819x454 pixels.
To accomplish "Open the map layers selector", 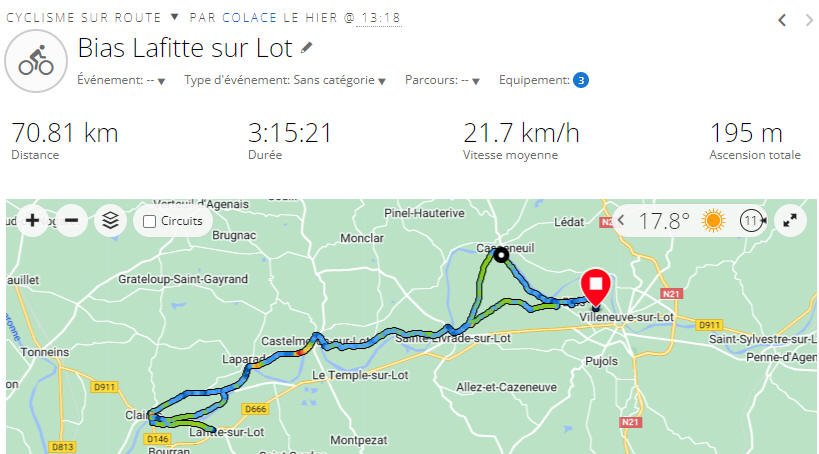I will point(110,221).
